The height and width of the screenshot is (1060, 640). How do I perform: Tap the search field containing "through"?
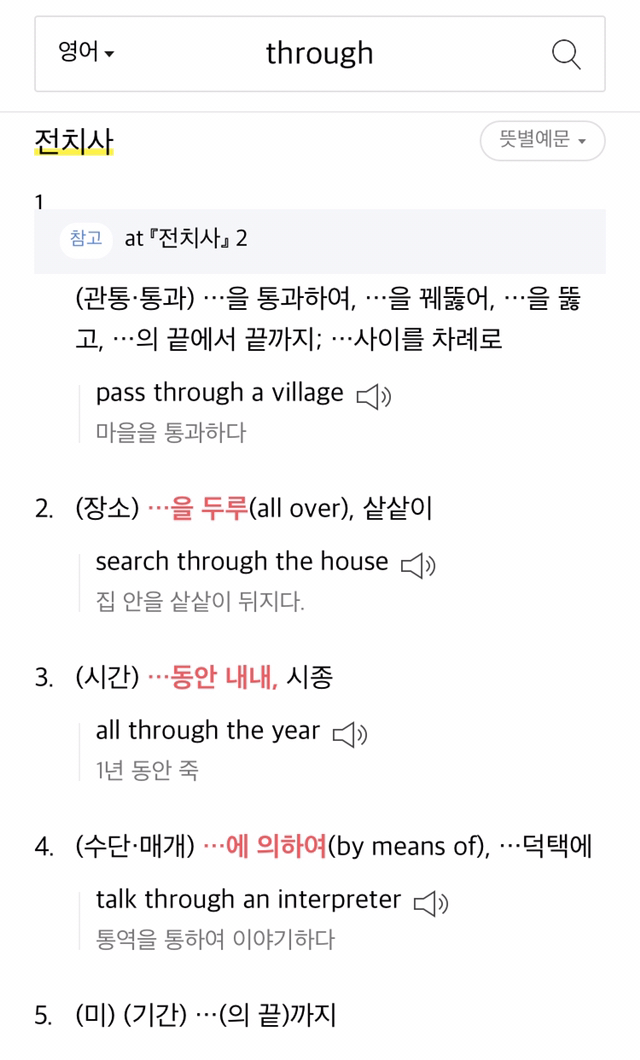tap(319, 53)
